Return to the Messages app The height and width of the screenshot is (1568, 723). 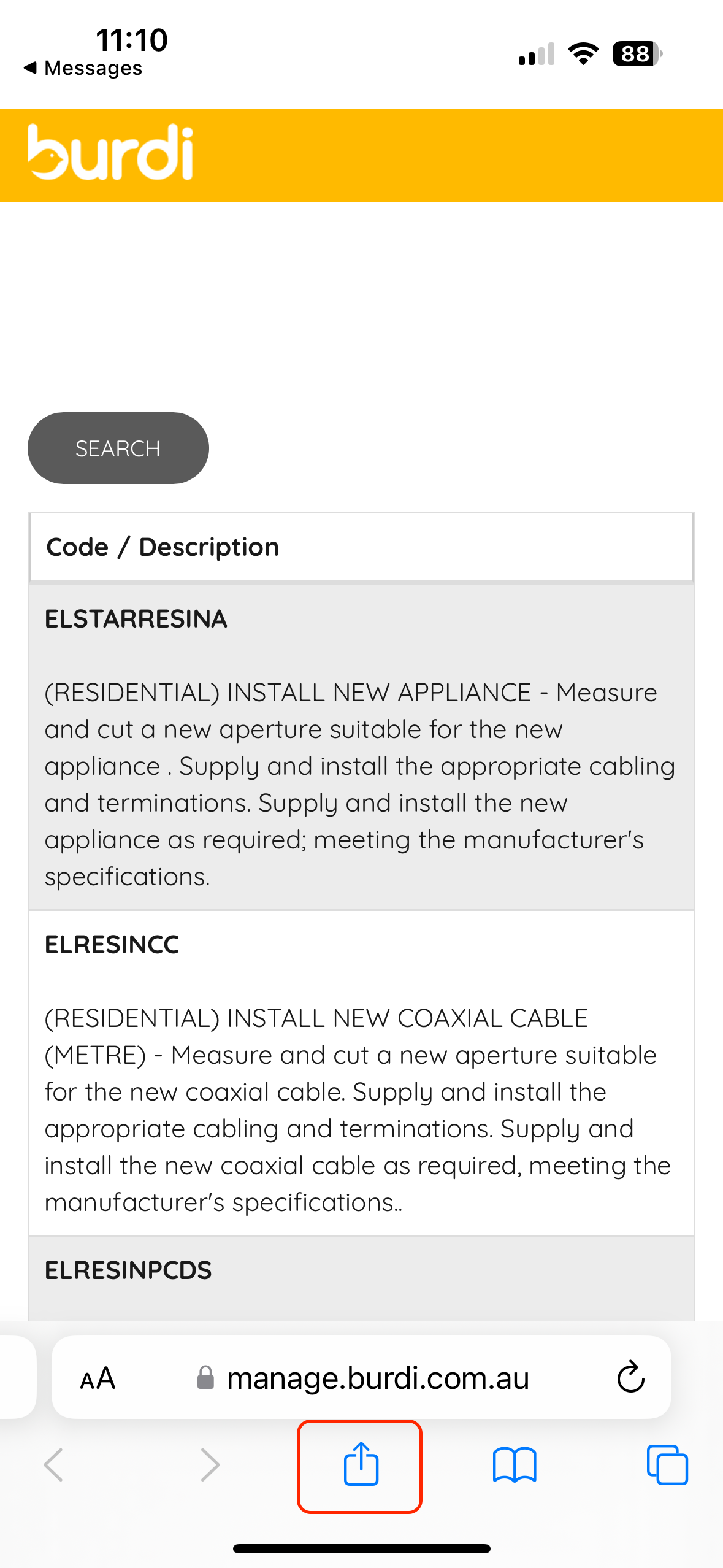pos(83,68)
